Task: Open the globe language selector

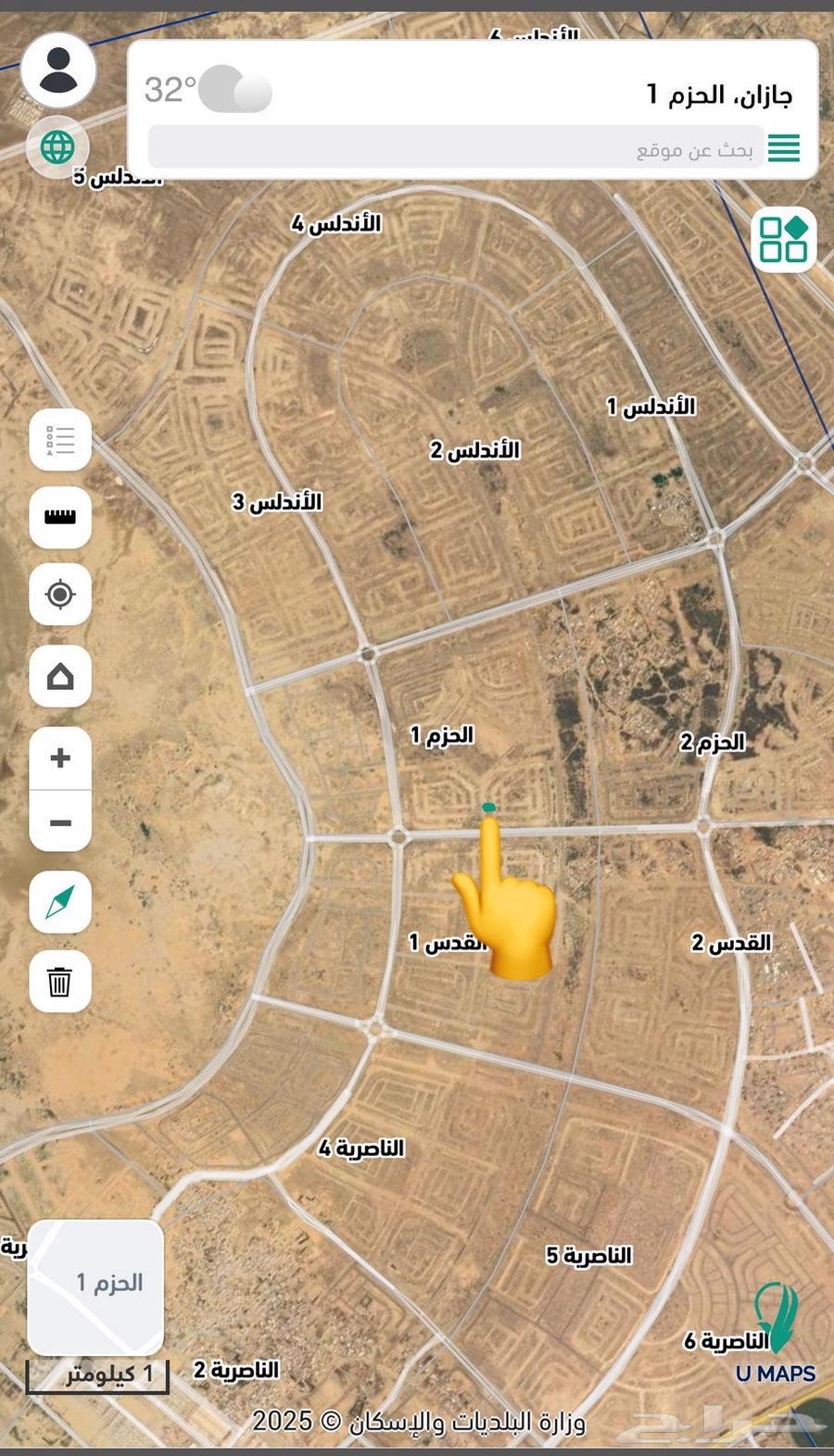Action: tap(57, 146)
